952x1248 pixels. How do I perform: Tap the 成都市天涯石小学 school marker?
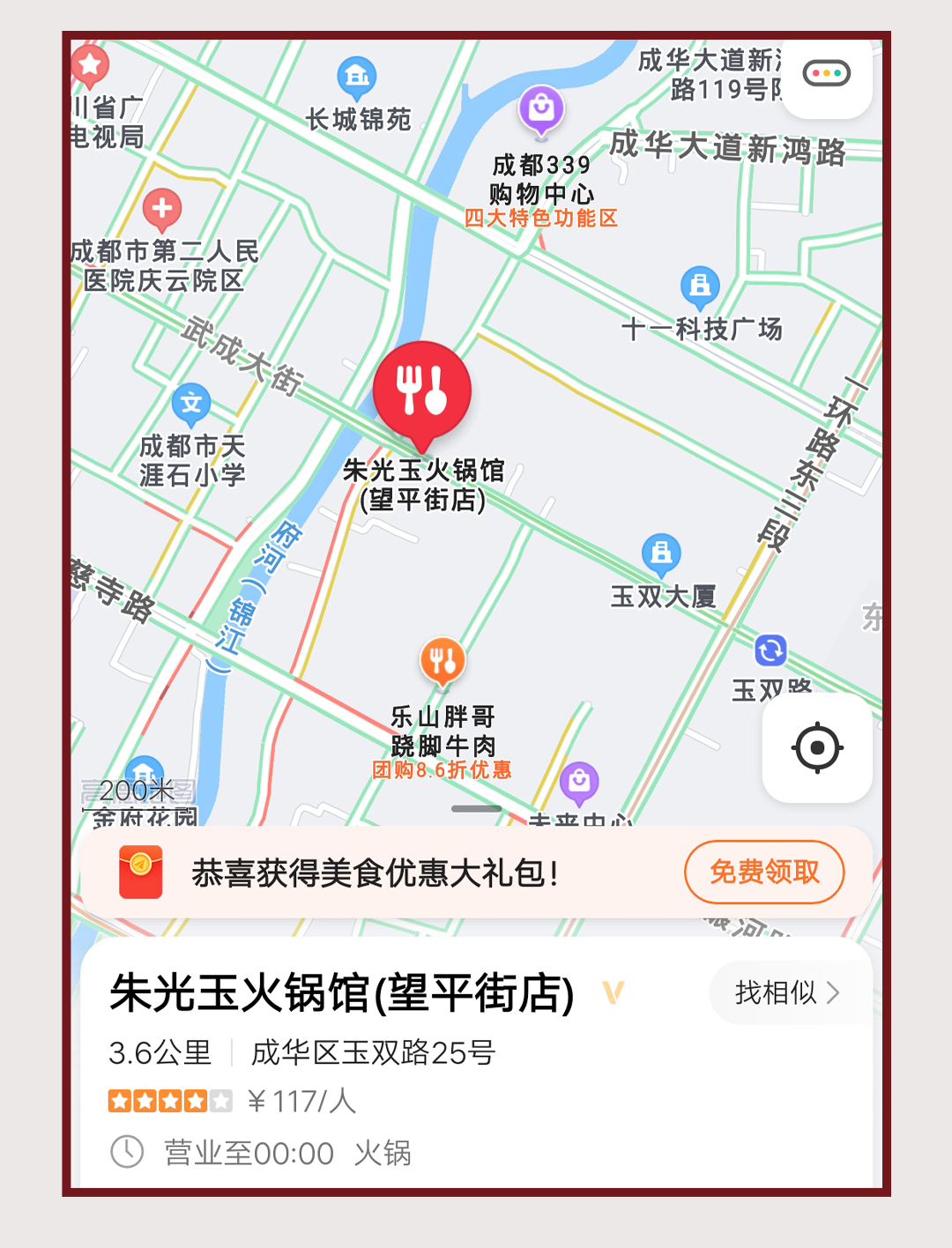pyautogui.click(x=191, y=405)
